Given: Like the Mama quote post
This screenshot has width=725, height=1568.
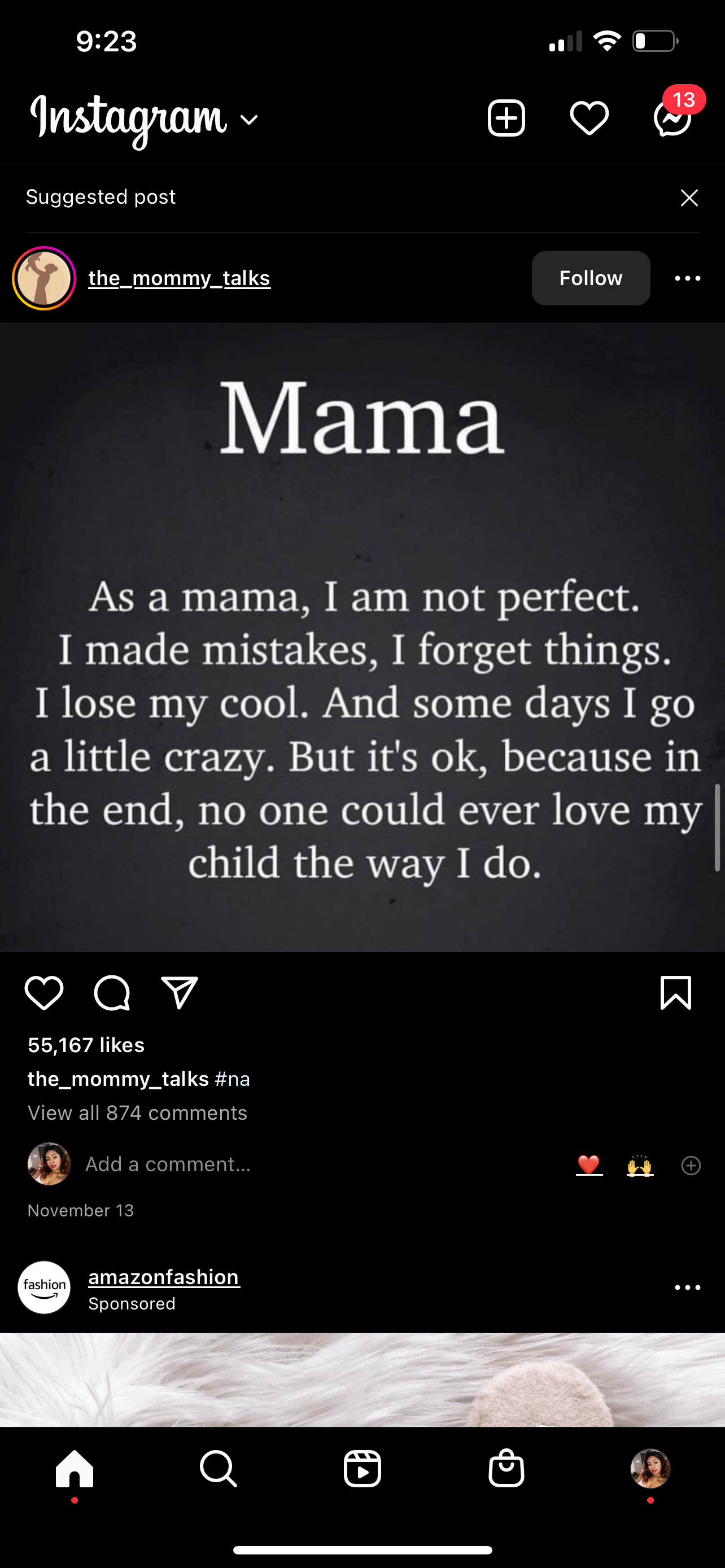Looking at the screenshot, I should pos(44,993).
